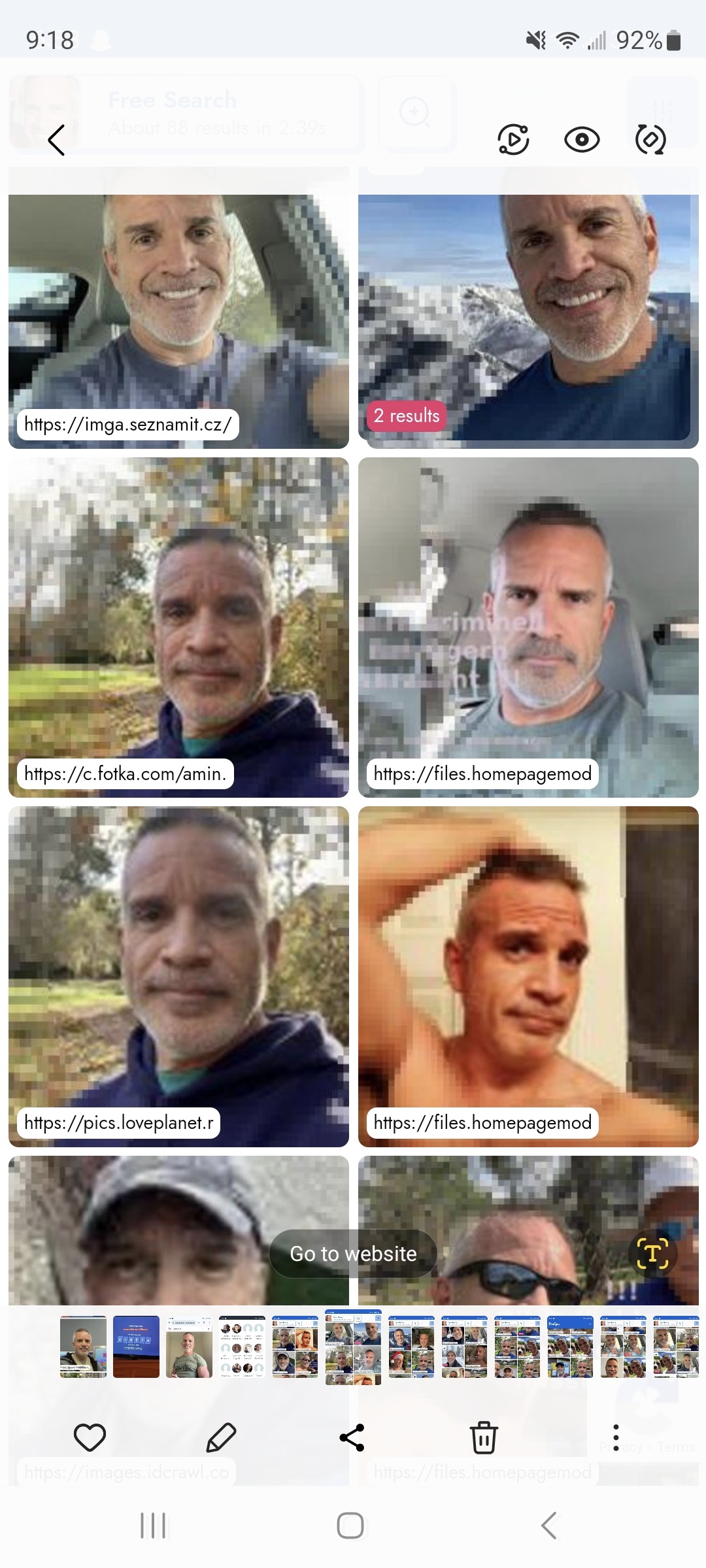Open the three-dot overflow menu

(615, 1436)
